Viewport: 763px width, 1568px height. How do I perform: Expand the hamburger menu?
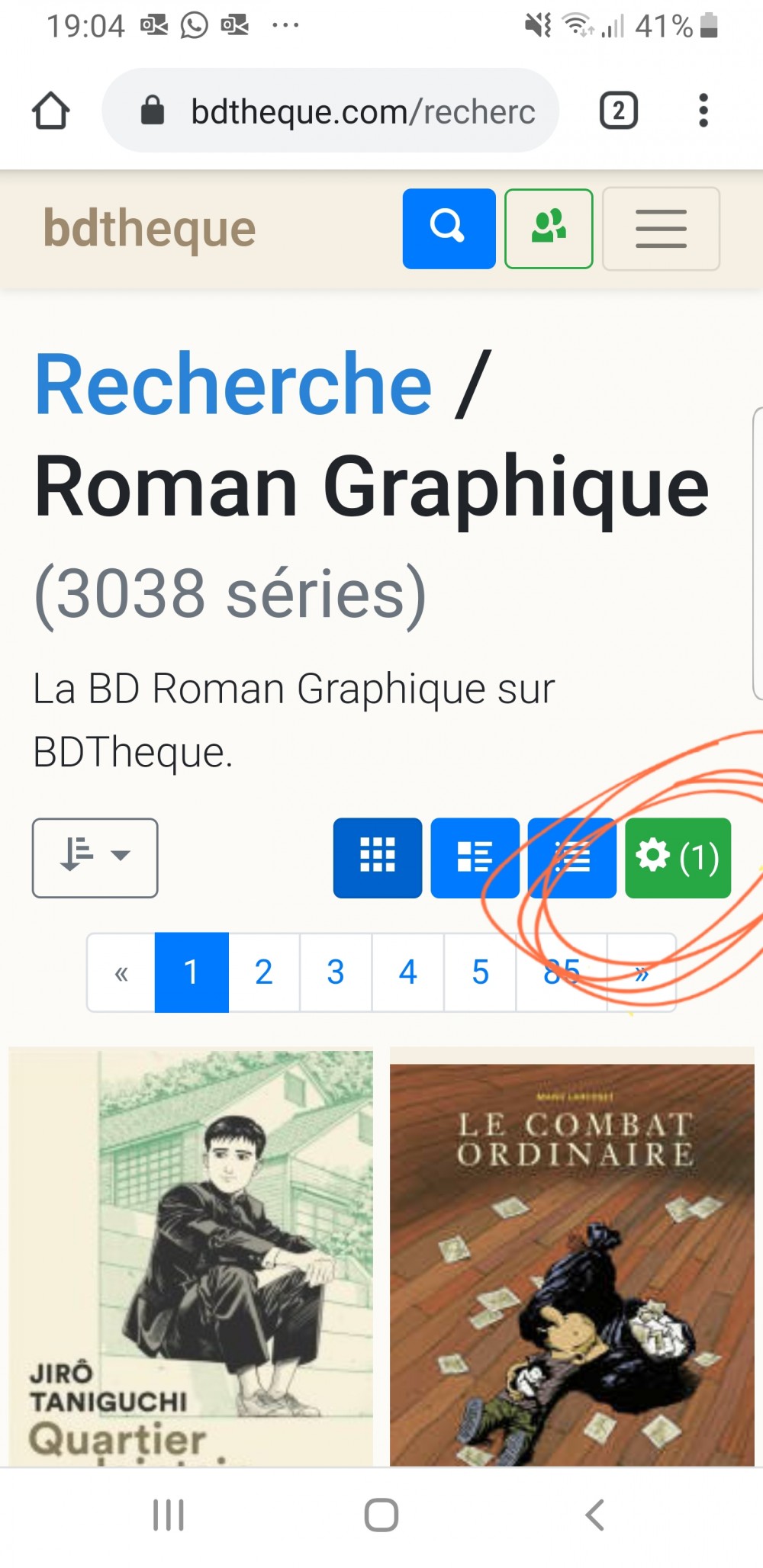(x=661, y=228)
